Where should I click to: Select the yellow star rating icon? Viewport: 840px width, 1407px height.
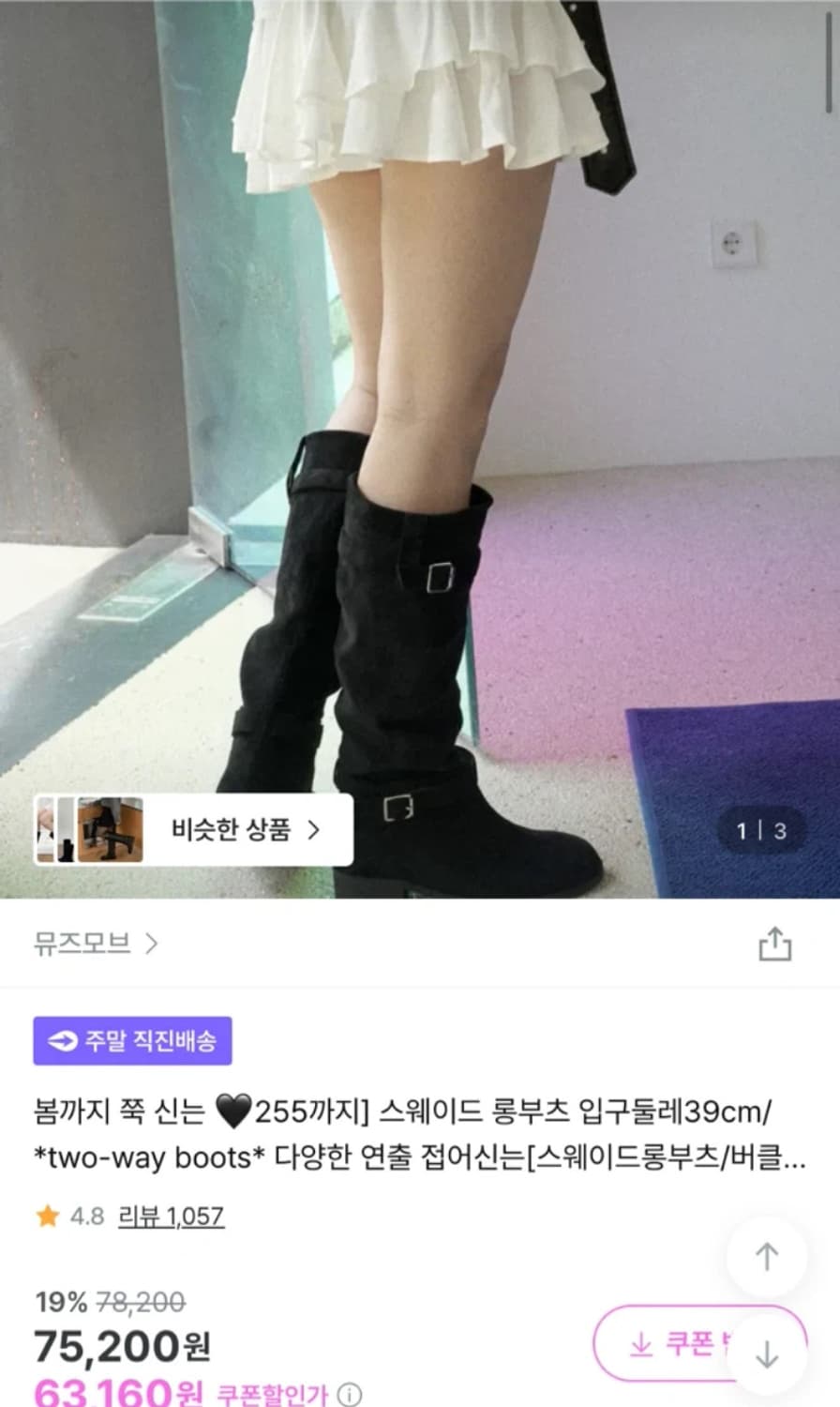(49, 1217)
